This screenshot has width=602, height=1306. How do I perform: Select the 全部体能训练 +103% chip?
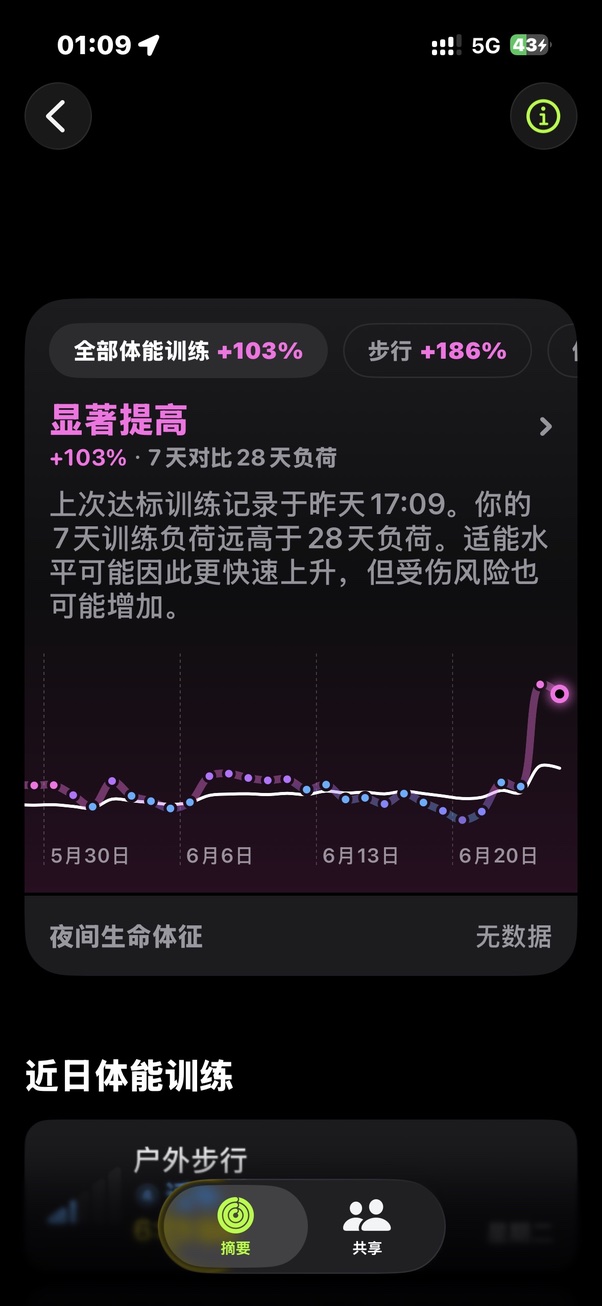188,351
